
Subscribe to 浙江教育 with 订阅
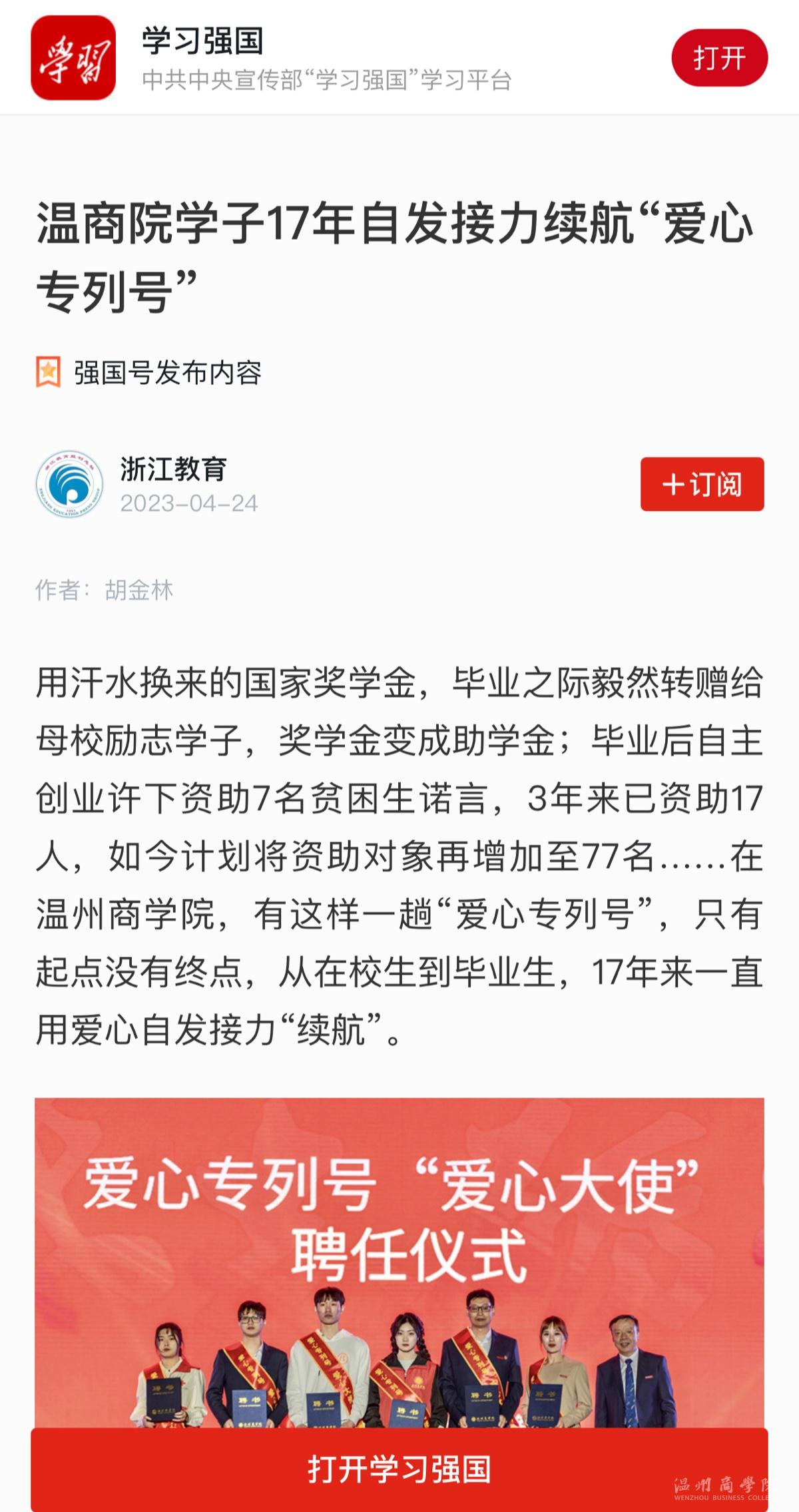coord(702,484)
